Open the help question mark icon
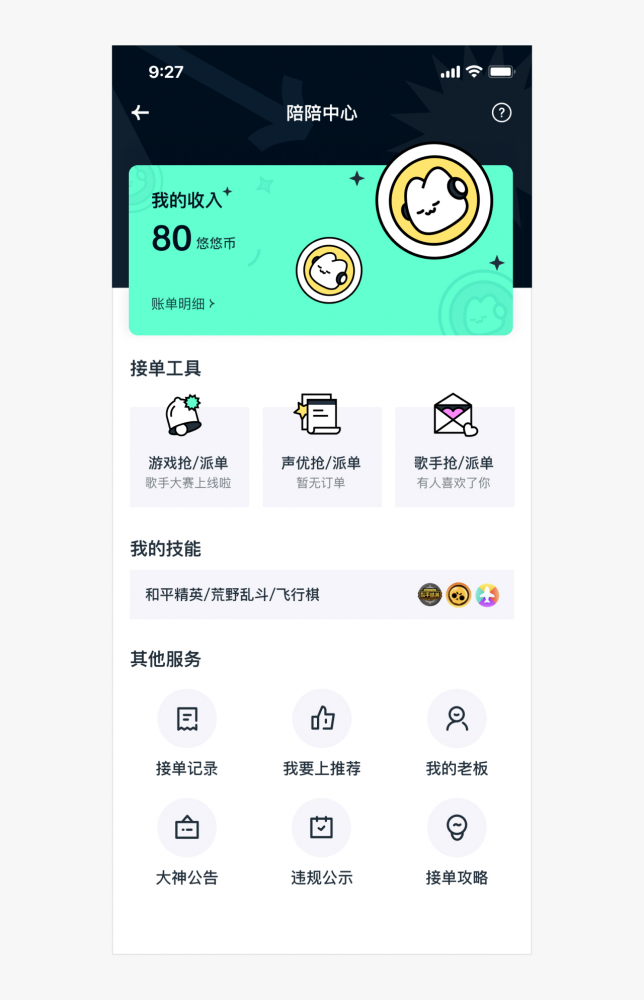Viewport: 644px width, 1000px height. 501,113
